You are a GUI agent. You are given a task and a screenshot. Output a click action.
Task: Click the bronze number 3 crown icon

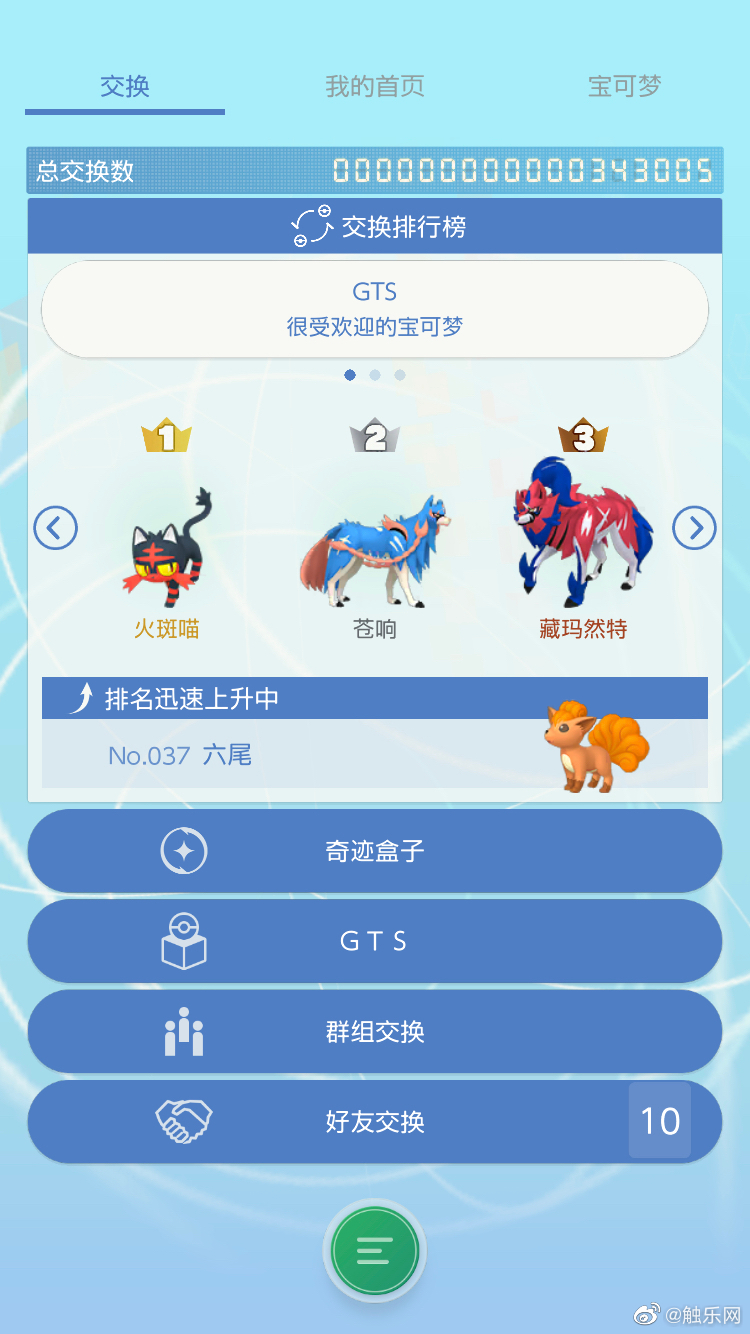(583, 436)
